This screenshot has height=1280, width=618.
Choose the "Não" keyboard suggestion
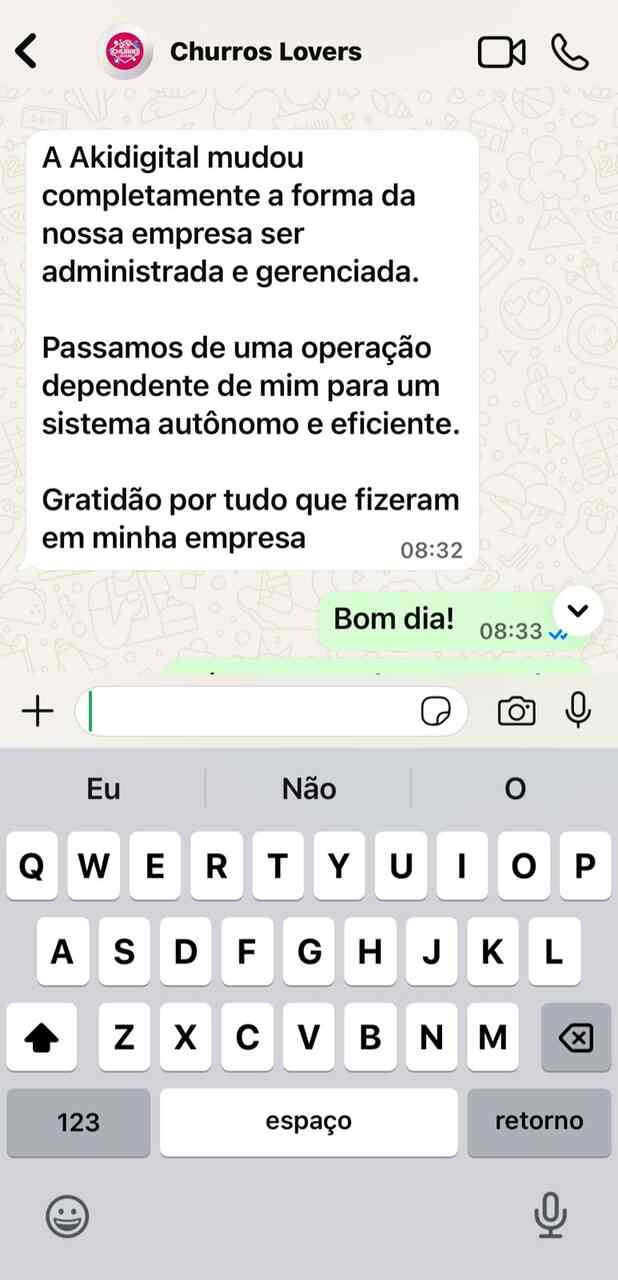tap(308, 789)
